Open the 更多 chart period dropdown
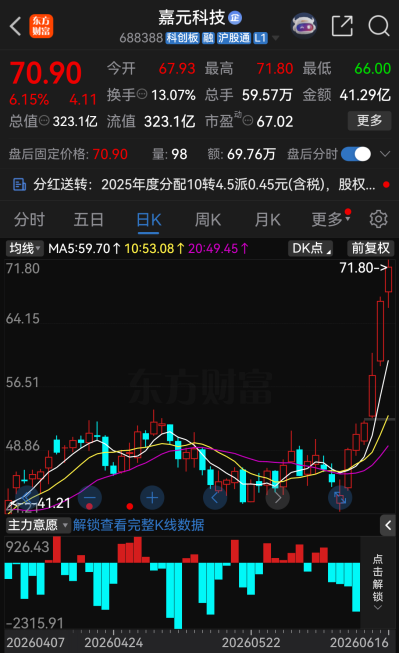This screenshot has height=653, width=399. click(x=331, y=219)
